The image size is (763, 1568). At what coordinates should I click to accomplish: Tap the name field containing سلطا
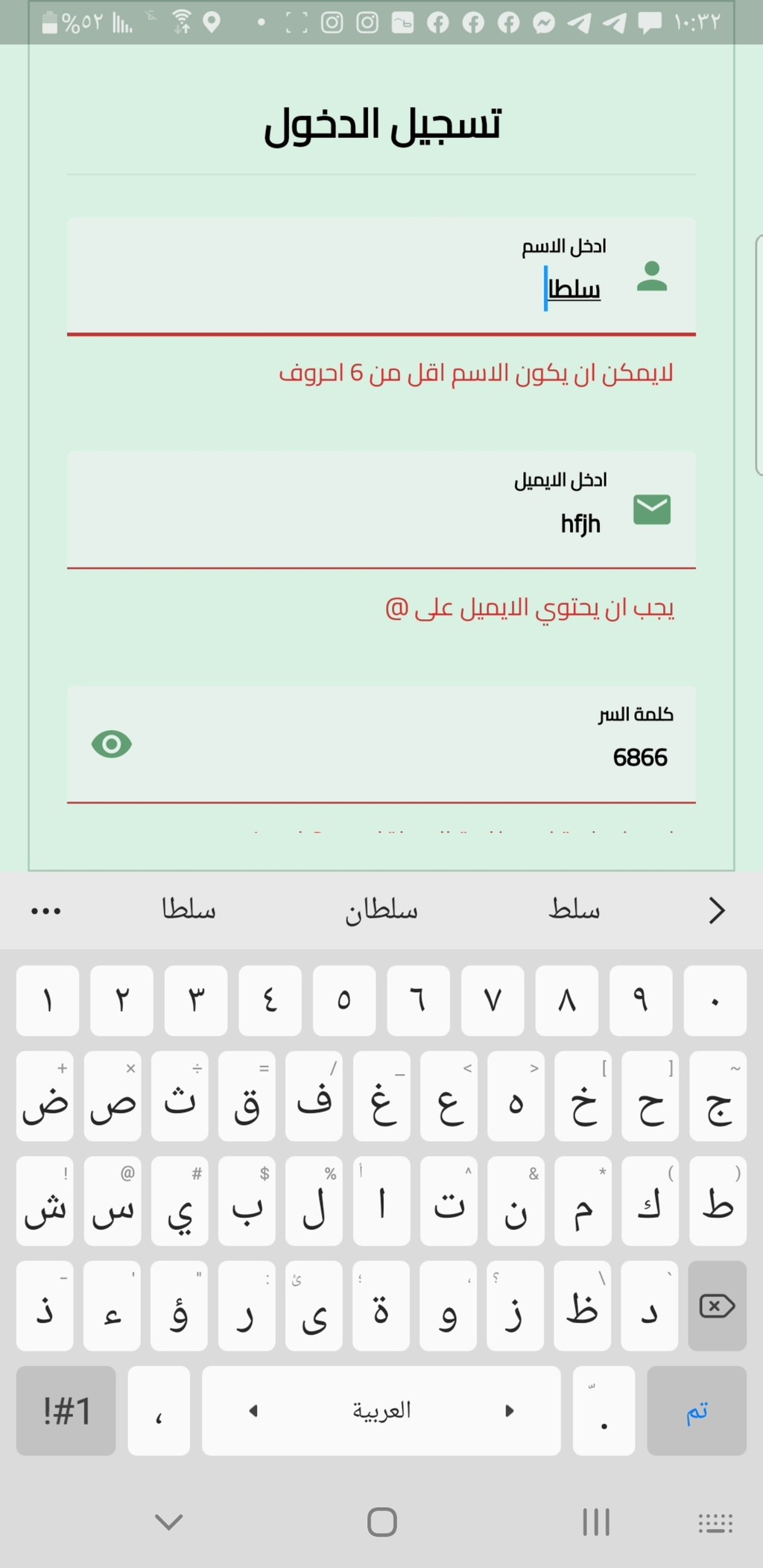pyautogui.click(x=381, y=276)
